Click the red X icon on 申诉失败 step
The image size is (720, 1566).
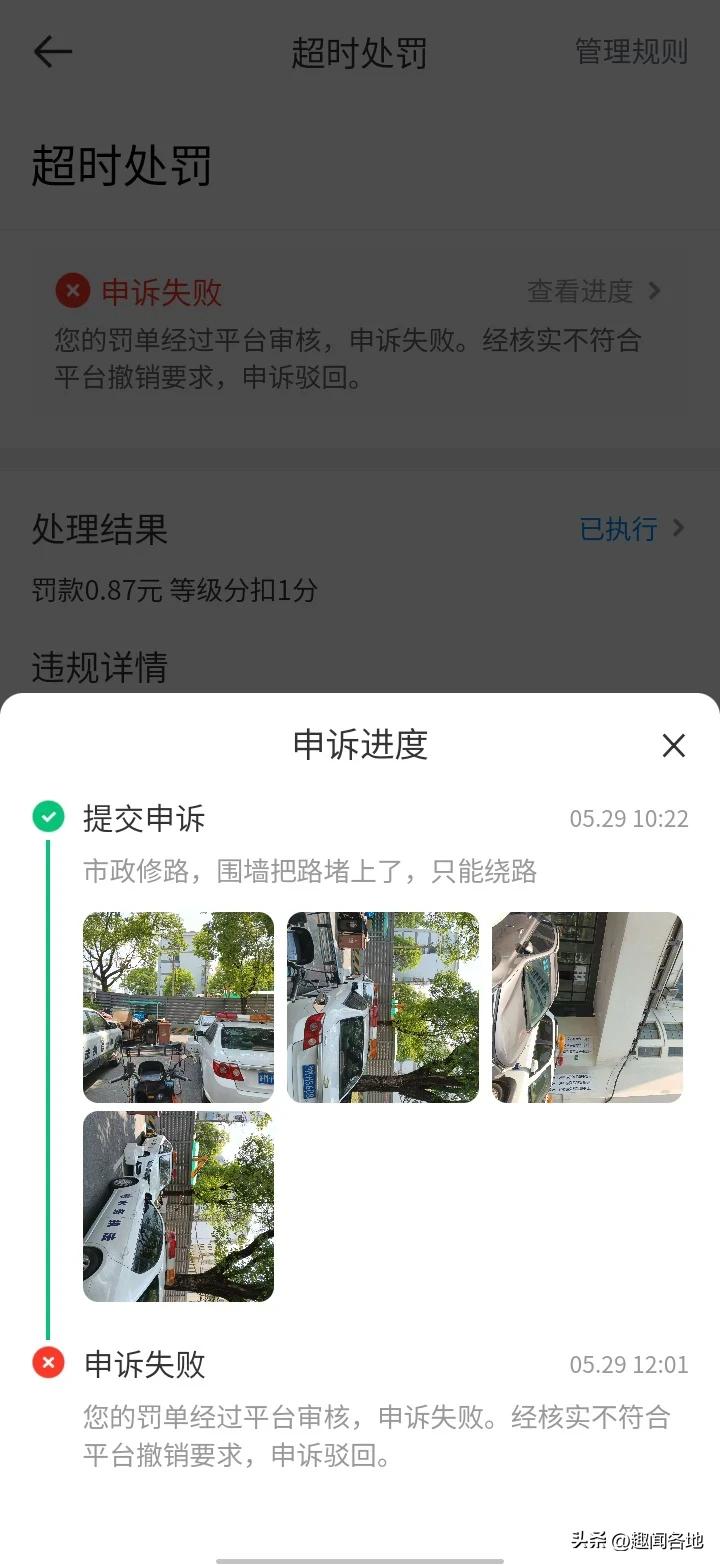click(x=48, y=1363)
